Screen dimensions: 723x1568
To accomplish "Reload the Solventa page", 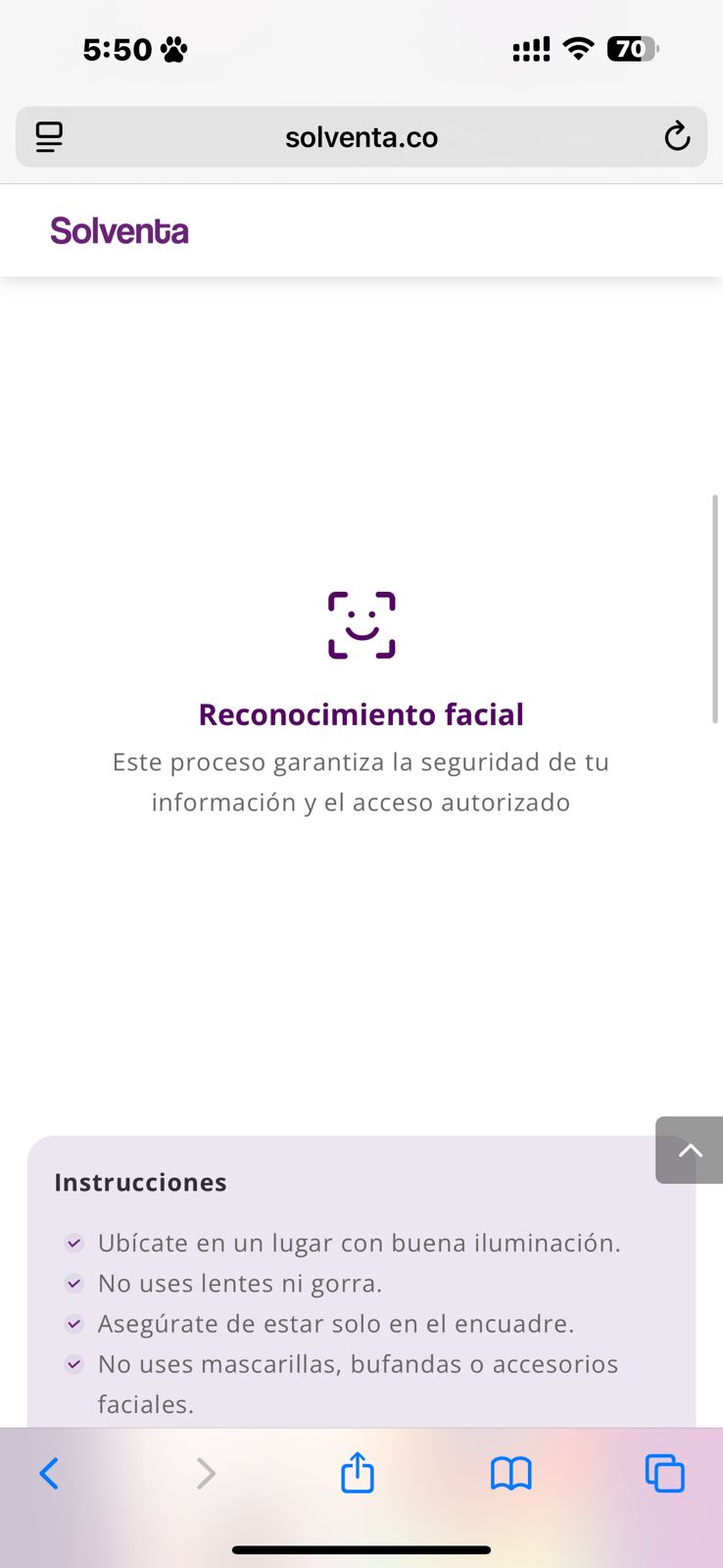I will click(x=677, y=136).
